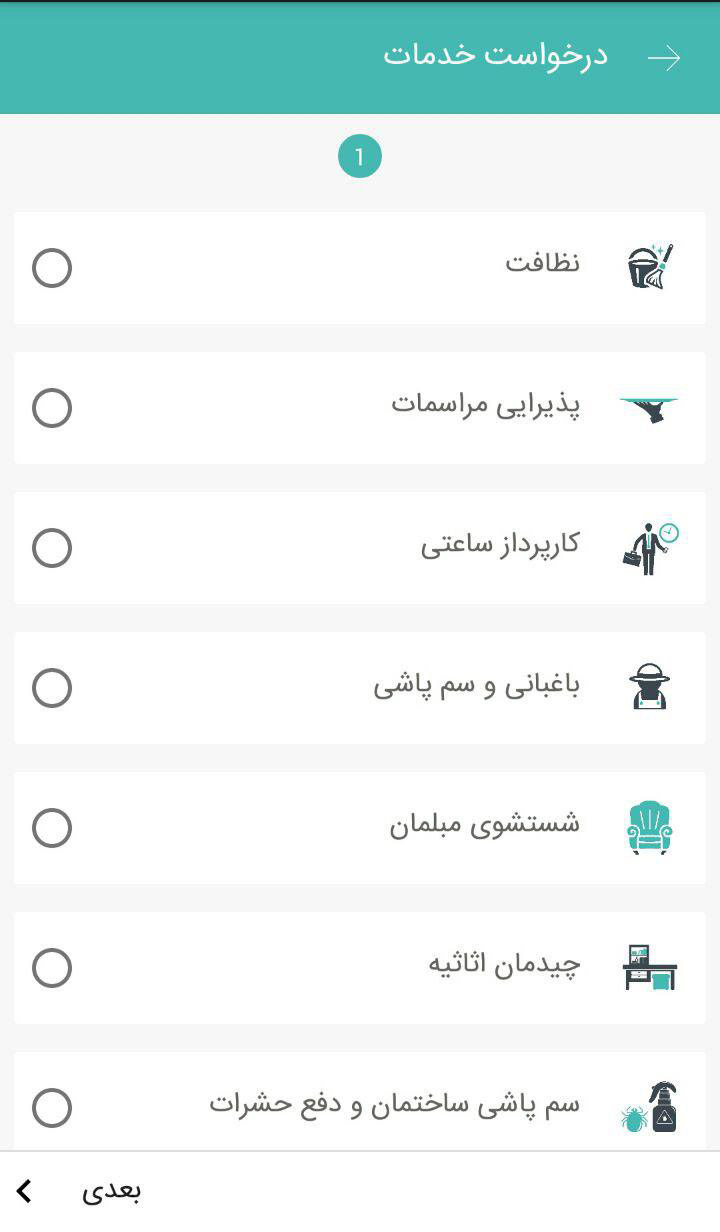Select the شستشوی مبلمان radio button
This screenshot has height=1232, width=720.
pos(53,828)
